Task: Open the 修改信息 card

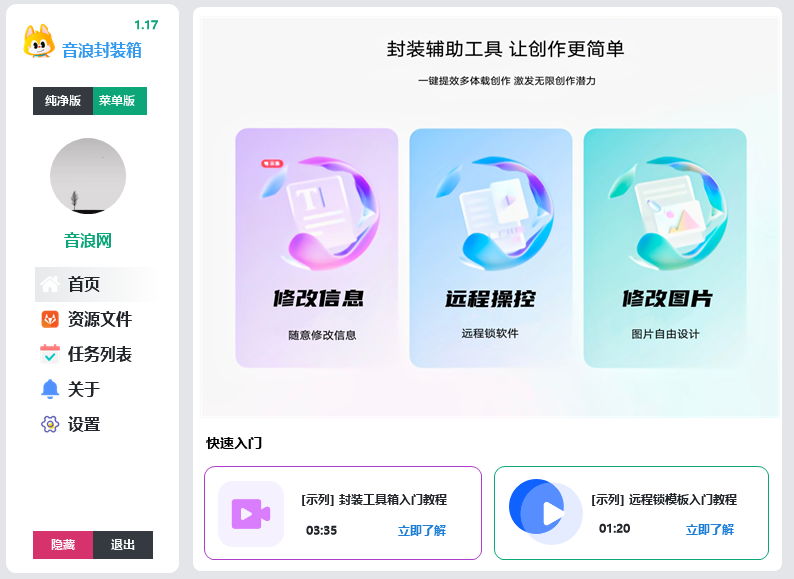Action: (x=317, y=248)
